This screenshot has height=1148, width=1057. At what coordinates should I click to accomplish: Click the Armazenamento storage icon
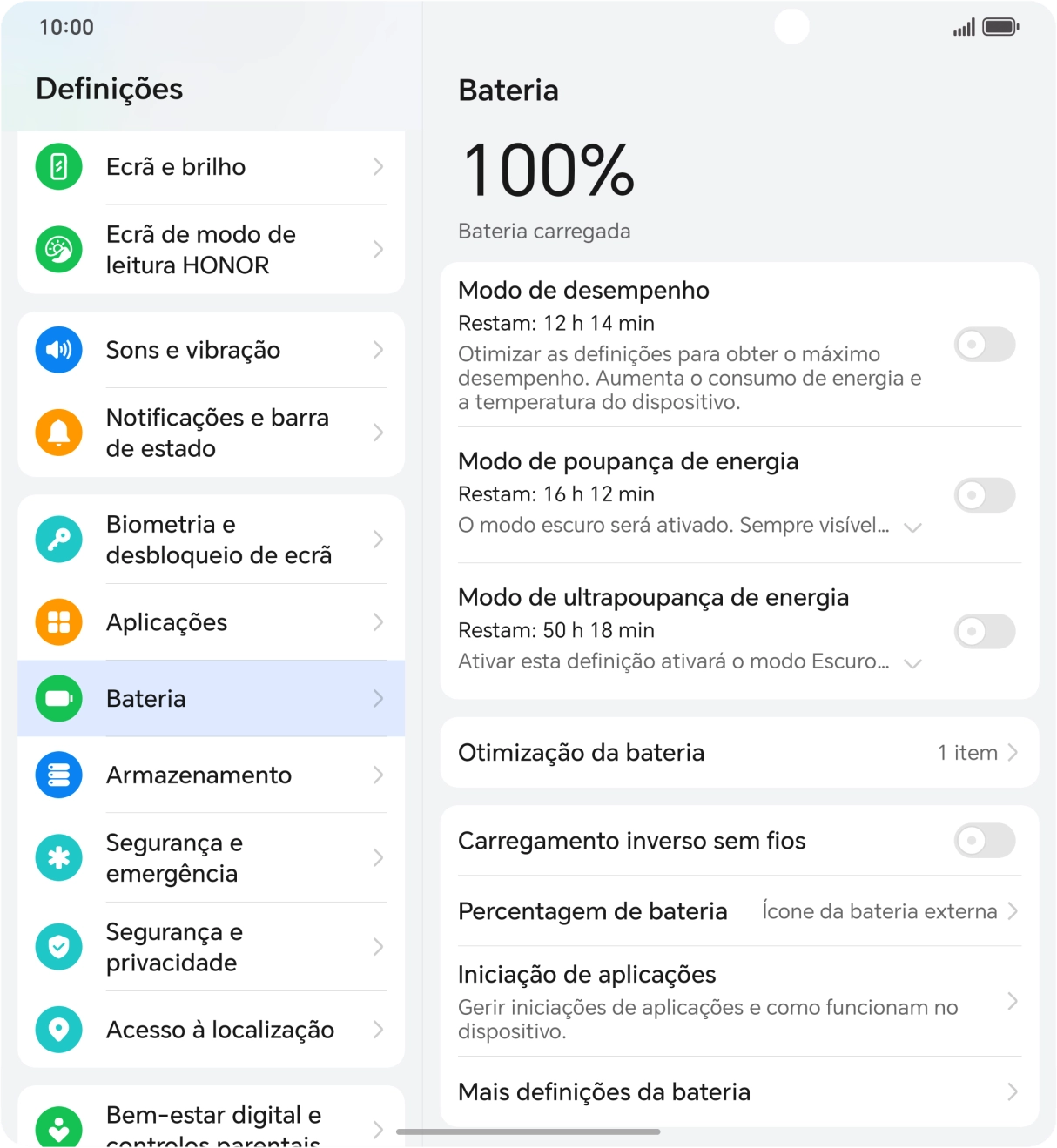pos(57,775)
